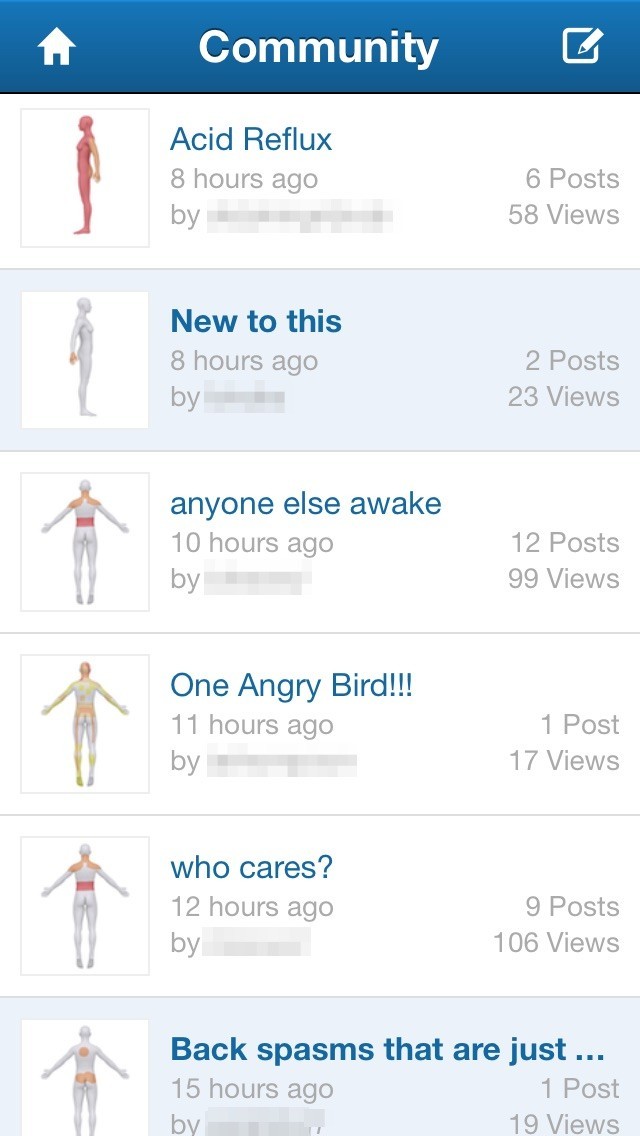Viewport: 640px width, 1136px height.
Task: Open the New to this thread
Action: (256, 322)
